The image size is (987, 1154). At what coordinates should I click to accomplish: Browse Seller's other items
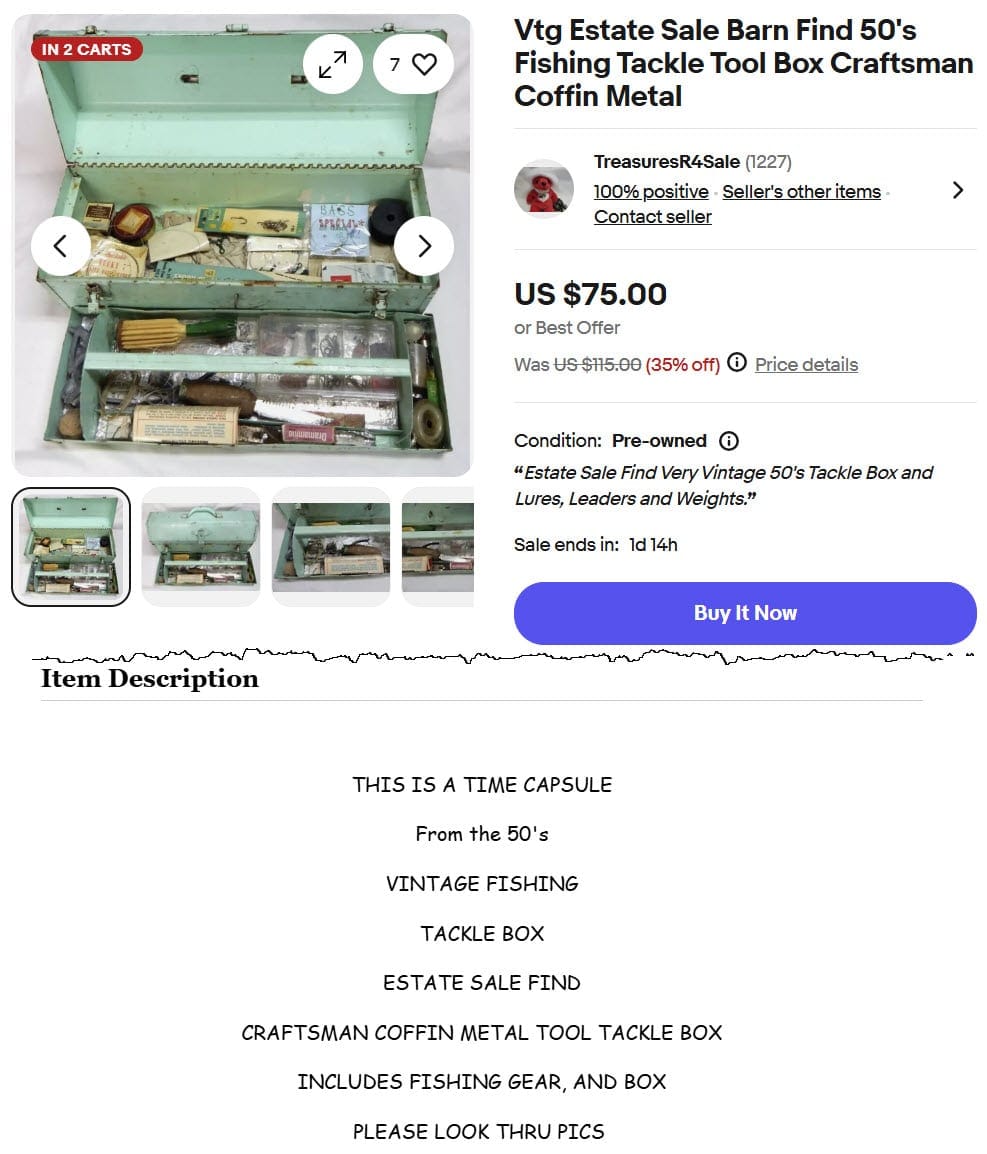click(801, 192)
